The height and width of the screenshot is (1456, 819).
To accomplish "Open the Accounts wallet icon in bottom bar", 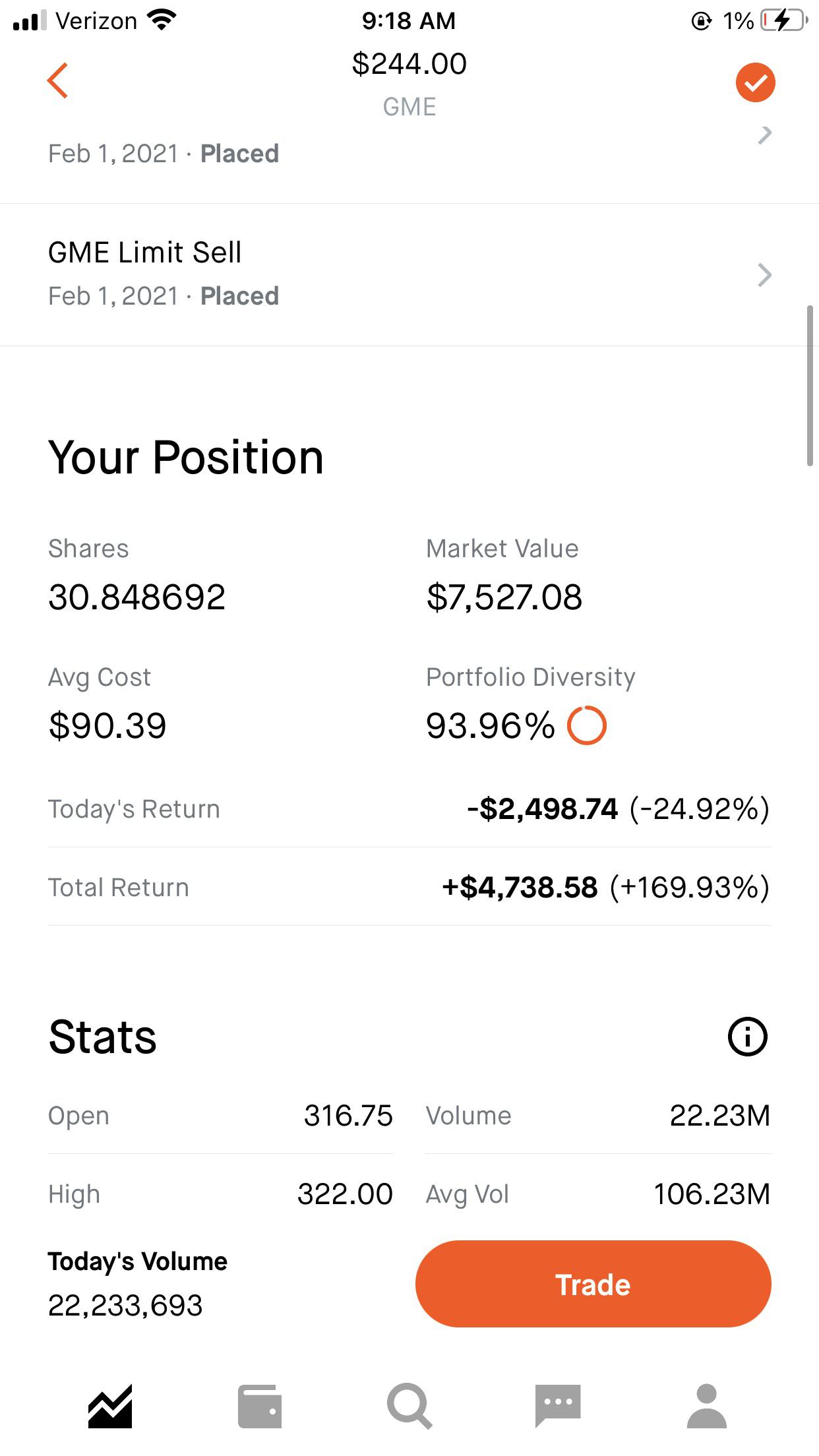I will coord(260,1408).
